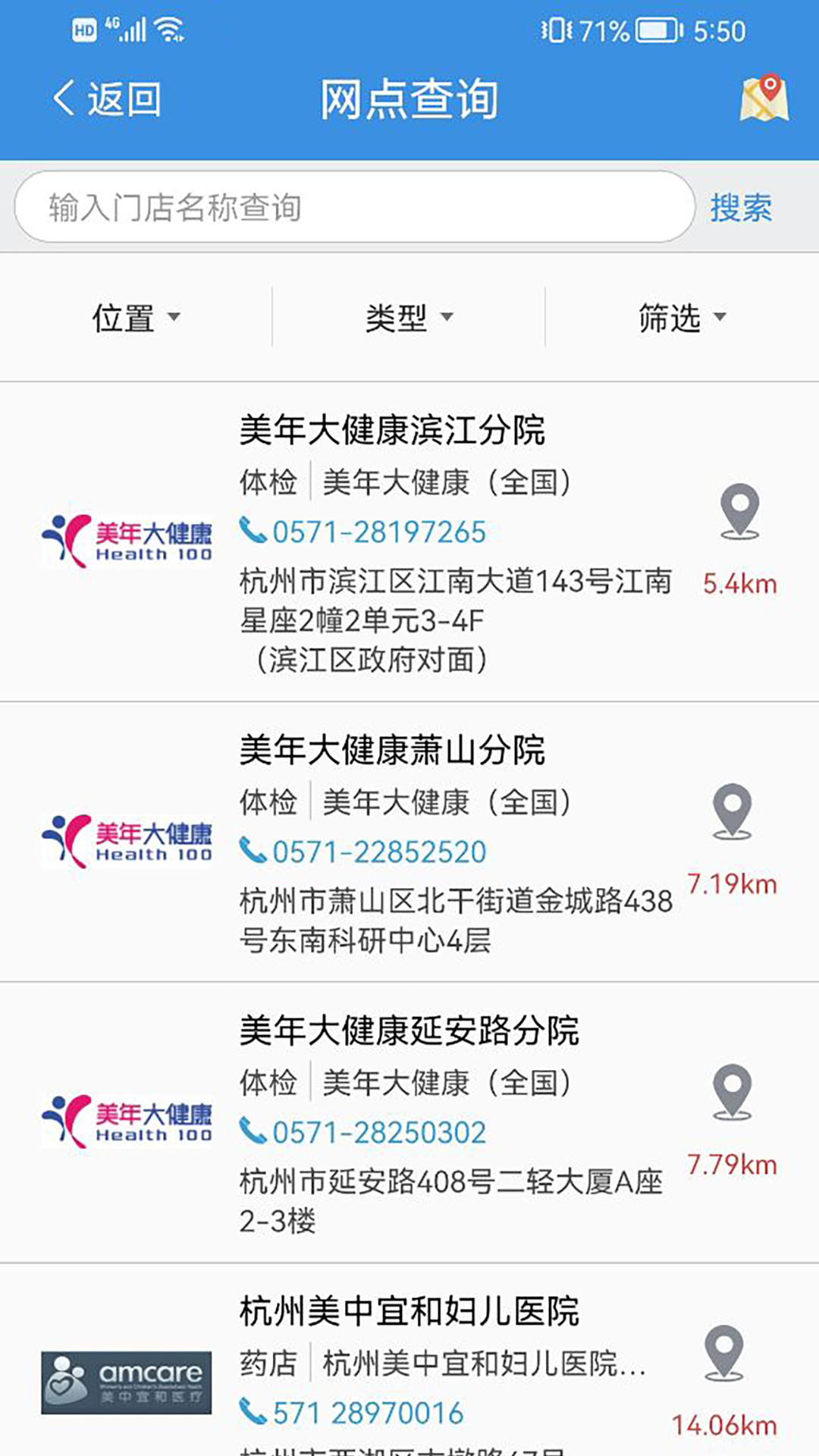Screen dimensions: 819x1456
Task: Tap the amcare hospital logo image
Action: tap(126, 1382)
